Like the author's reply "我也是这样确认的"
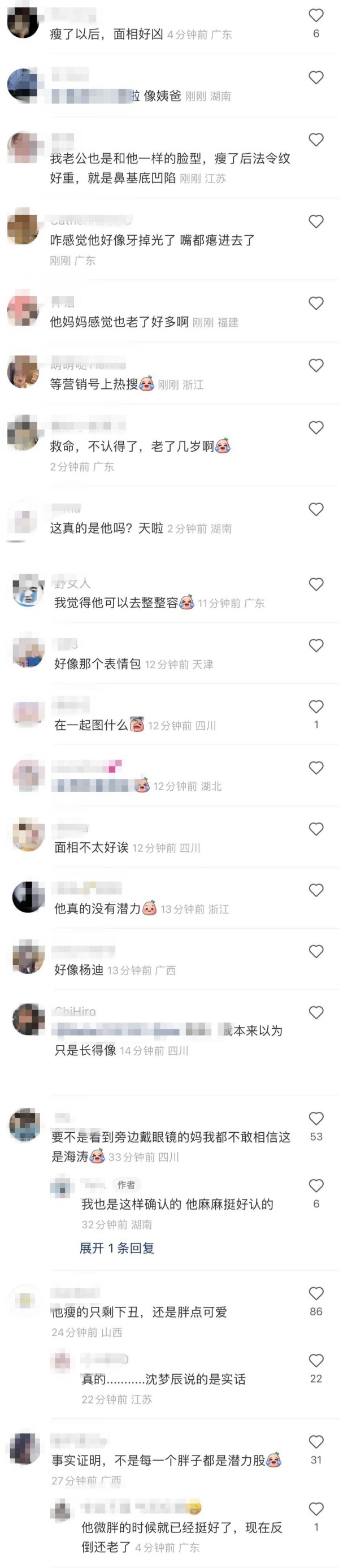The height and width of the screenshot is (1568, 339). [x=315, y=1185]
